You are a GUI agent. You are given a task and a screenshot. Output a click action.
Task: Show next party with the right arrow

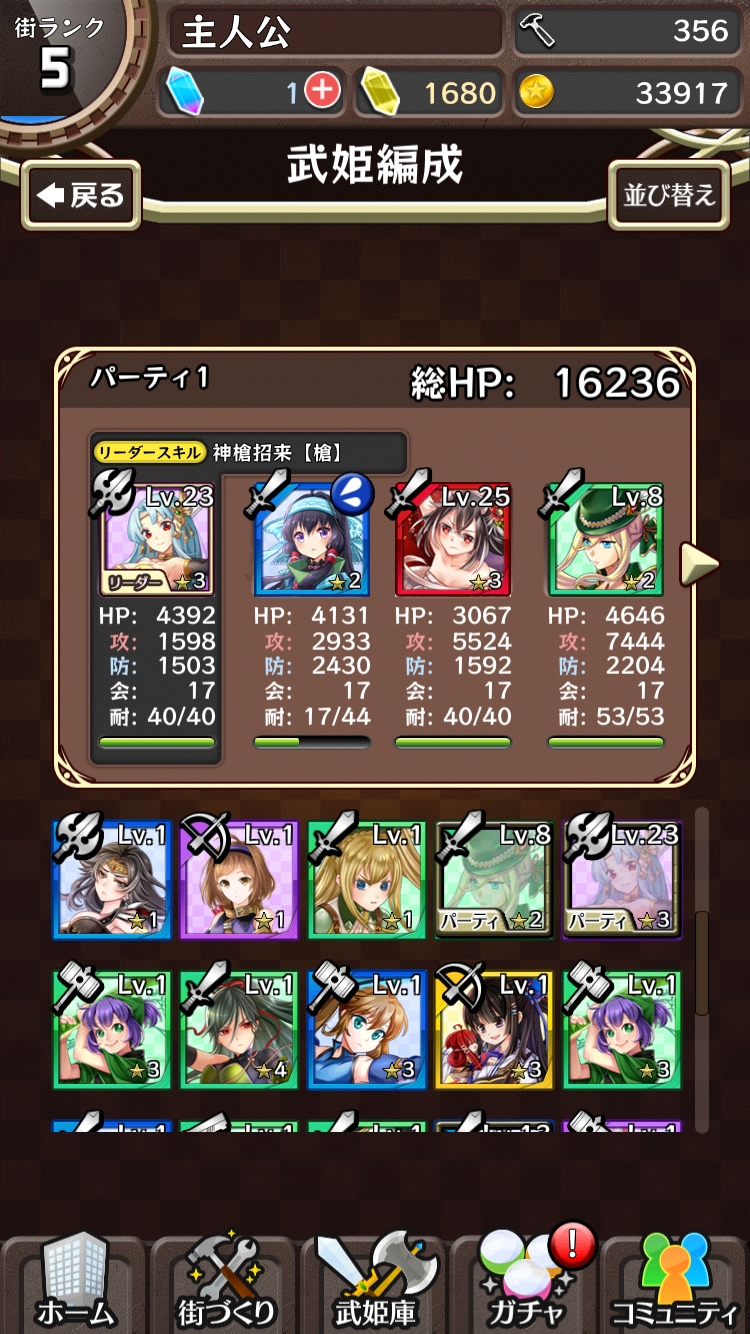click(x=699, y=565)
